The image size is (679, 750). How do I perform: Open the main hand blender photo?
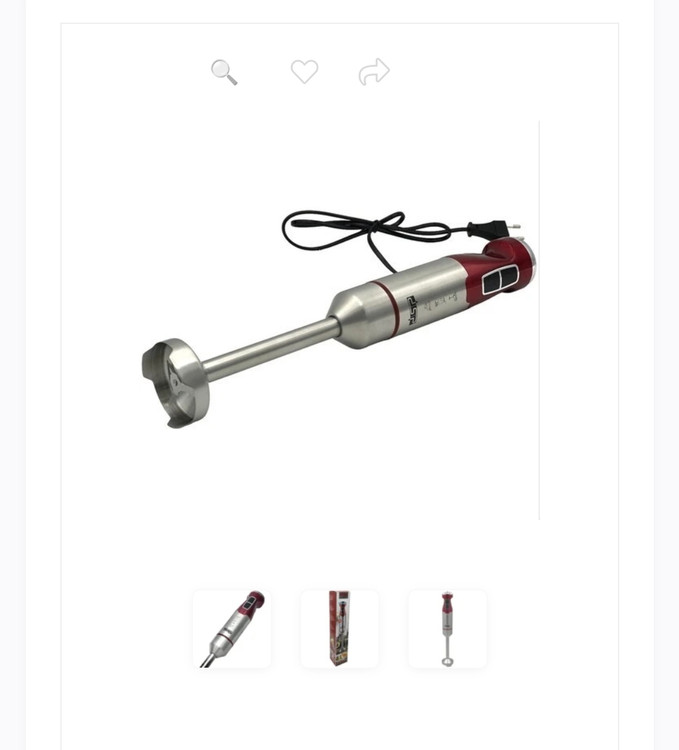point(340,320)
